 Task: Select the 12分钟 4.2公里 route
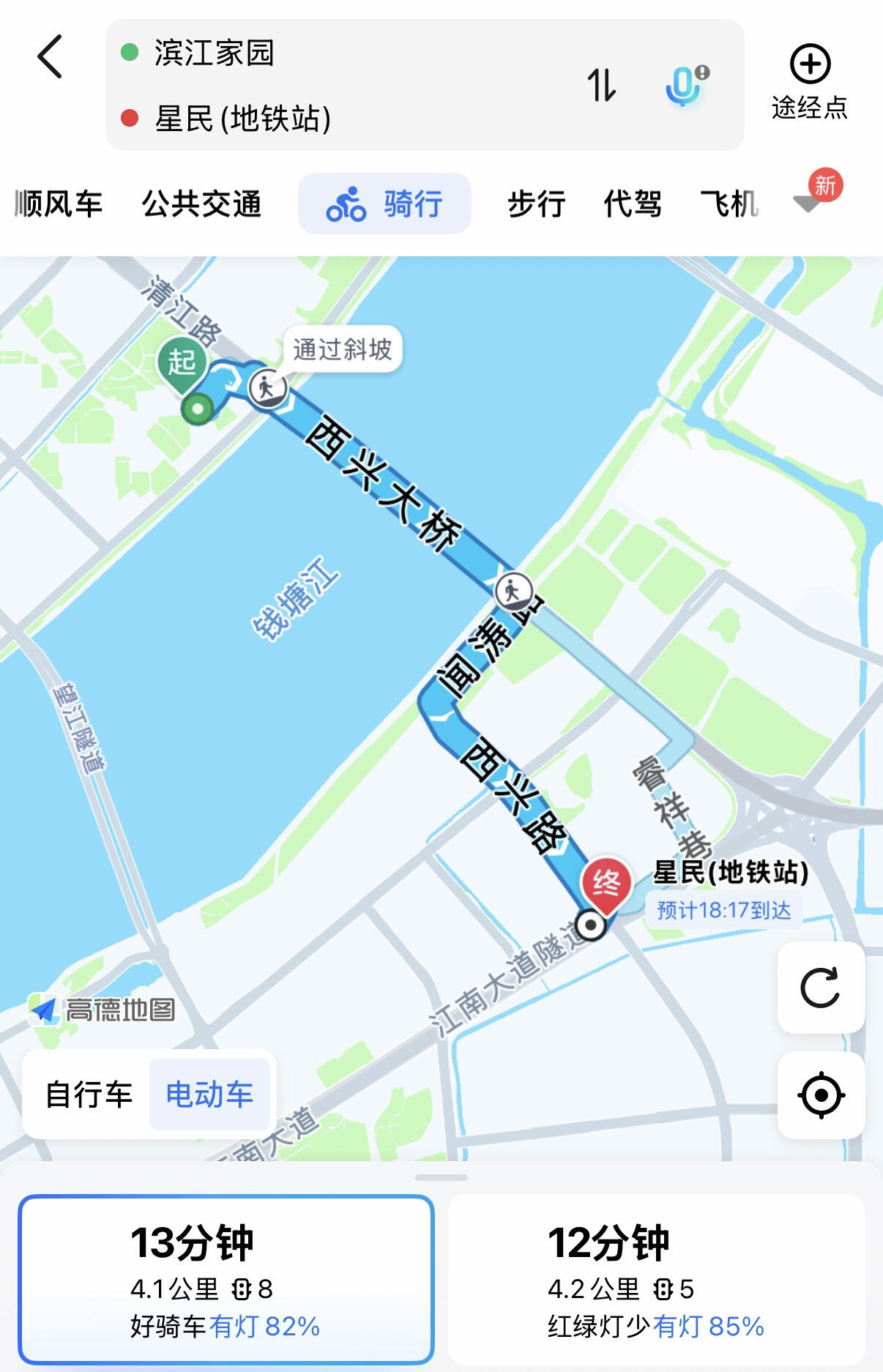[x=656, y=1278]
